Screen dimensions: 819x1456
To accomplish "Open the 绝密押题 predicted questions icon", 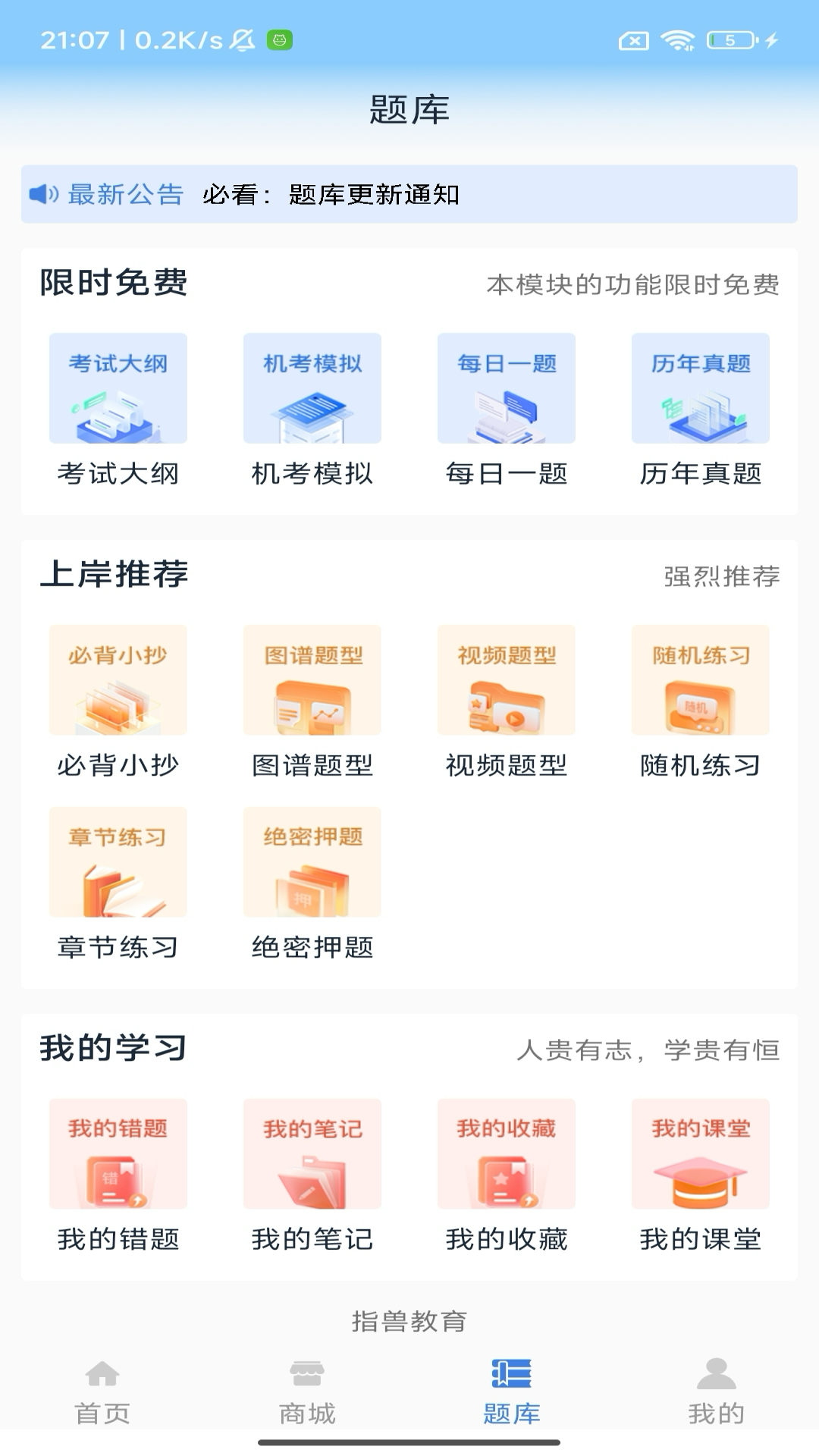I will coord(312,862).
